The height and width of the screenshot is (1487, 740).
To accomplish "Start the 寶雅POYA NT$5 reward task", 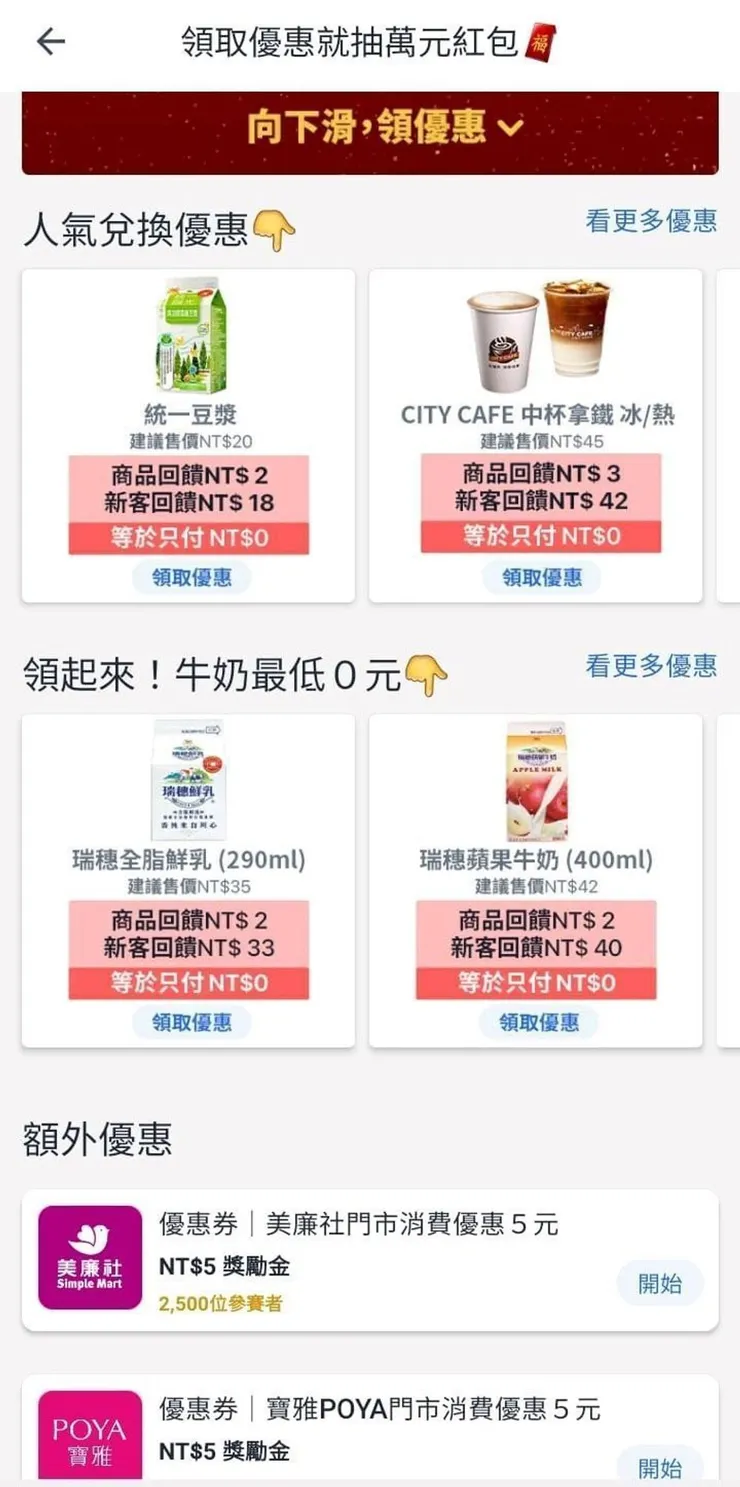I will (659, 1468).
